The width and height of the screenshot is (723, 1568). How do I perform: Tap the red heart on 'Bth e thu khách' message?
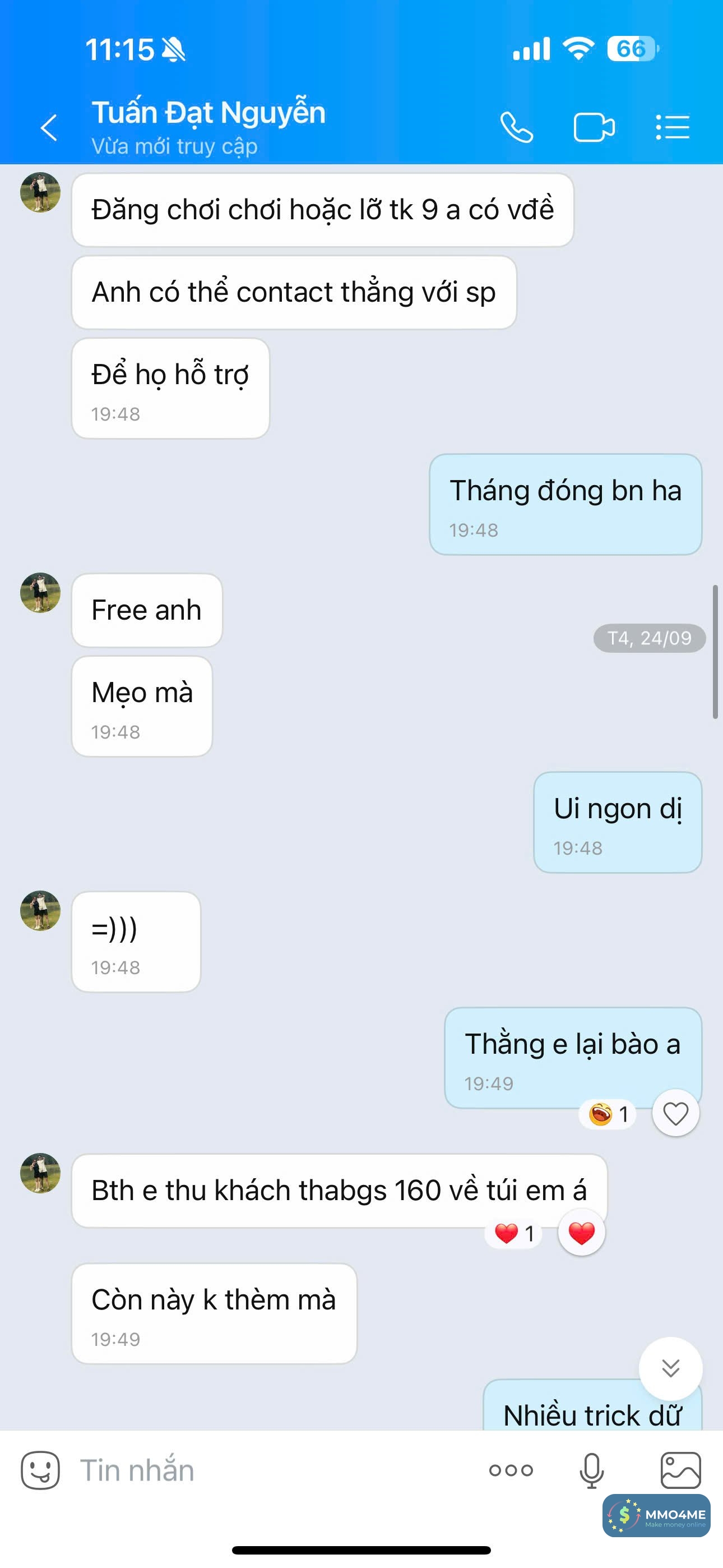pos(581,1233)
